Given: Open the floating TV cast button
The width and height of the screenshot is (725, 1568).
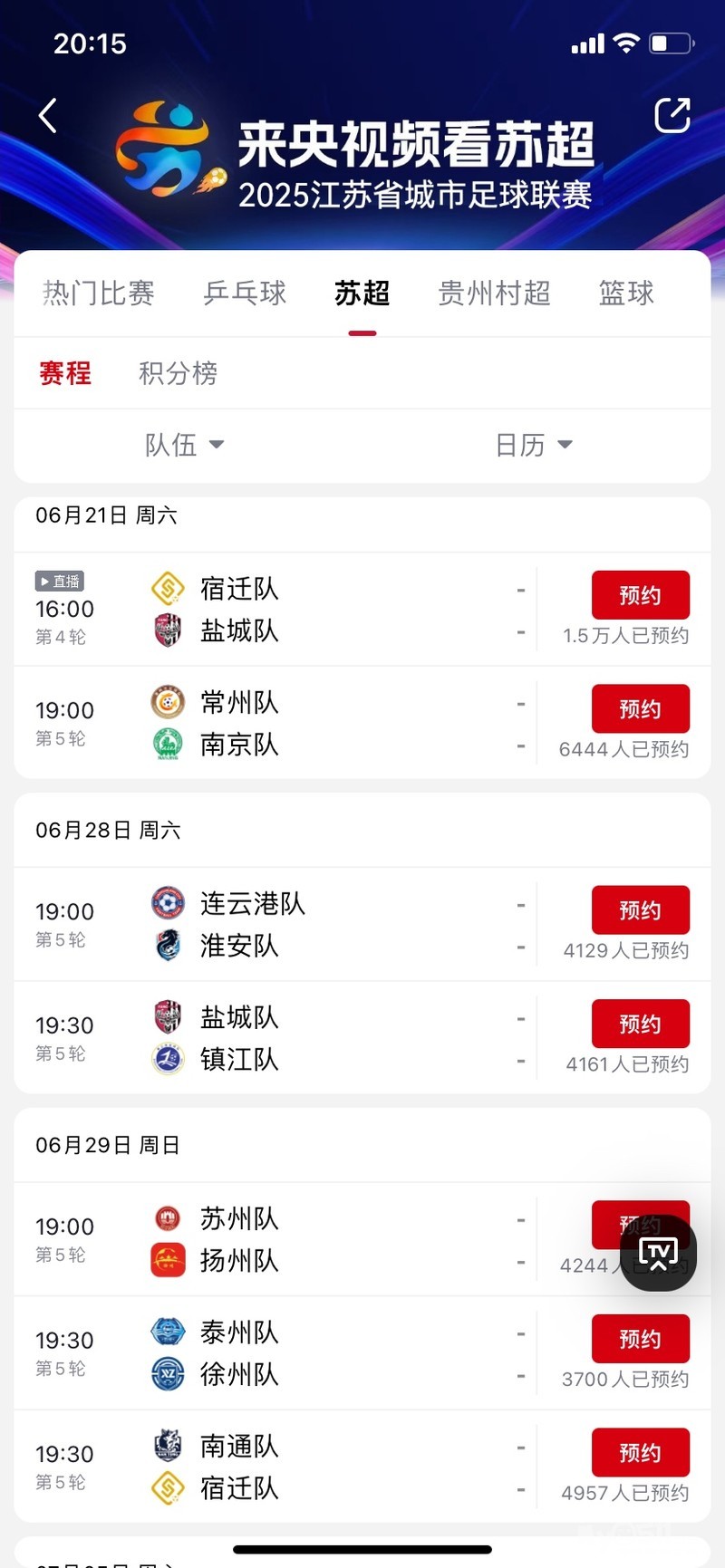Looking at the screenshot, I should (658, 1254).
